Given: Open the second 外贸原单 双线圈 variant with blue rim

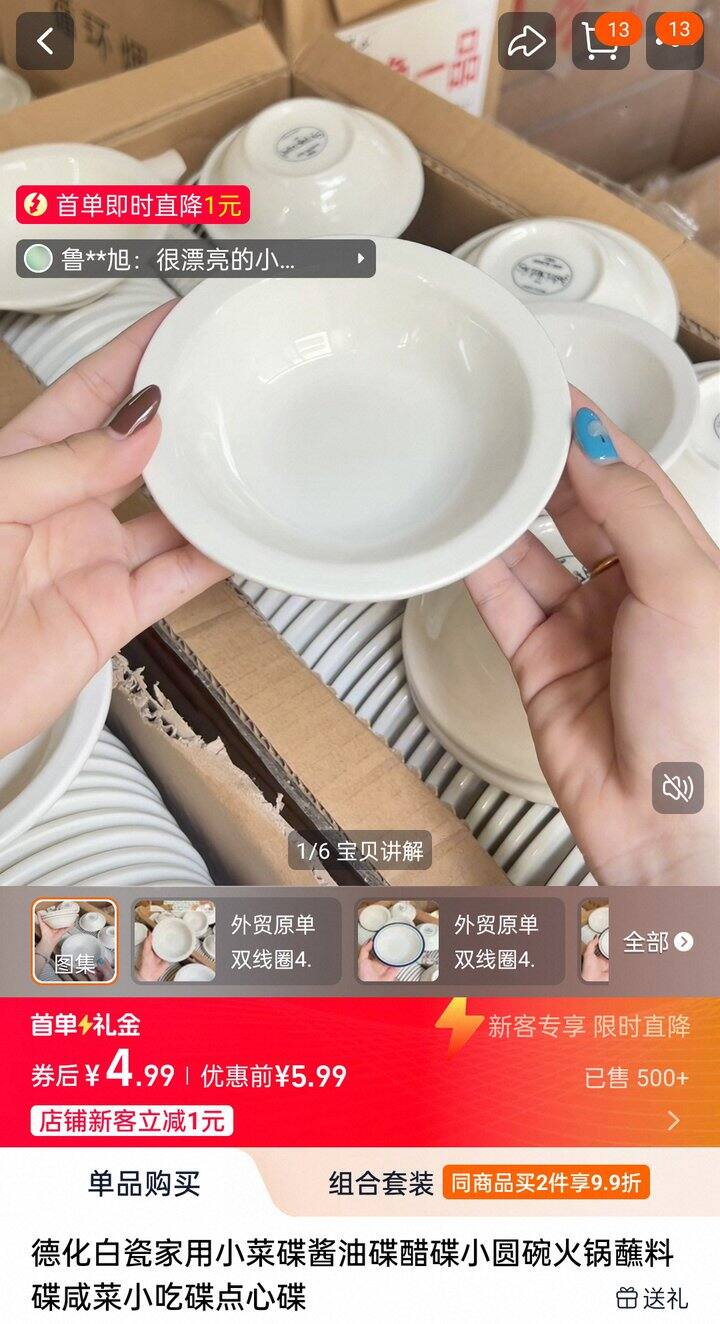Looking at the screenshot, I should click(460, 941).
